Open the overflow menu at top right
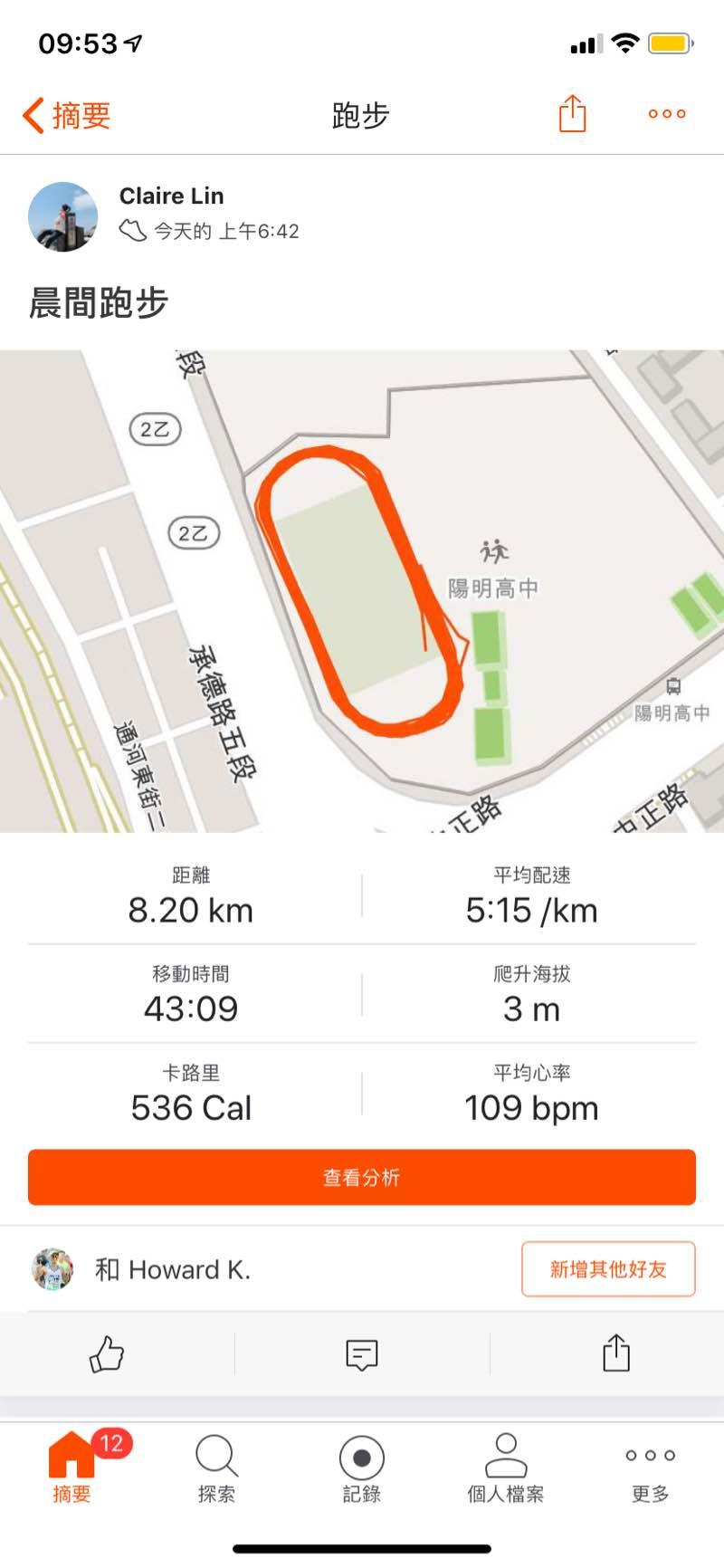The width and height of the screenshot is (724, 1568). (667, 114)
